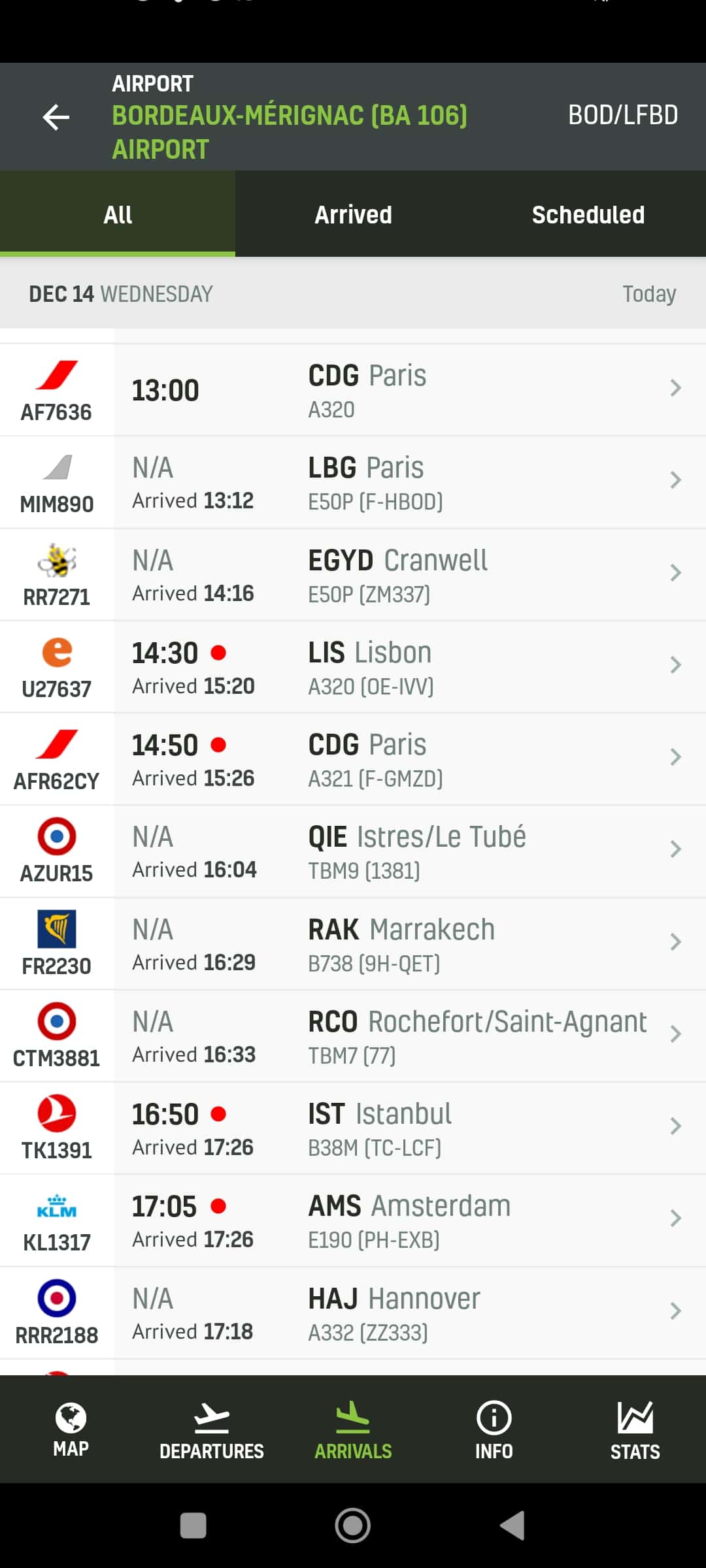Screen dimensions: 706x1568
Task: View details for RR7271 from Cranwell
Action: pyautogui.click(x=353, y=575)
